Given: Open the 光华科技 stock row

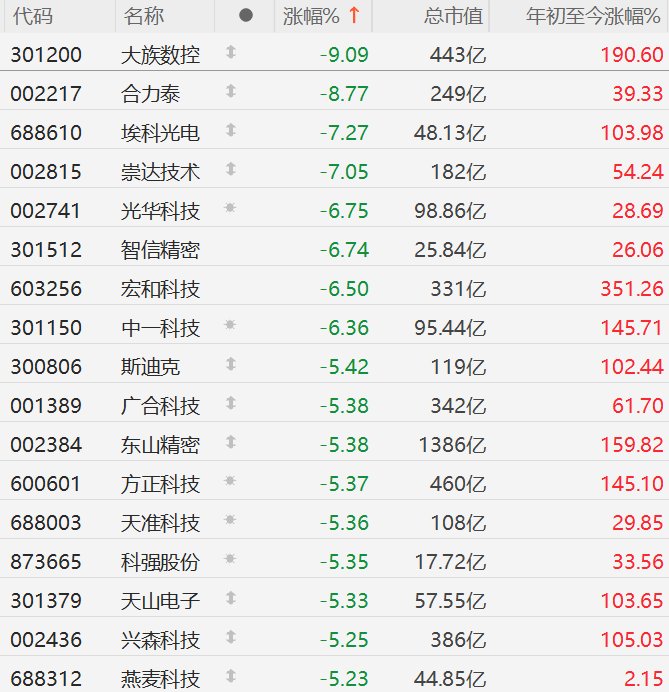Looking at the screenshot, I should 160,211.
